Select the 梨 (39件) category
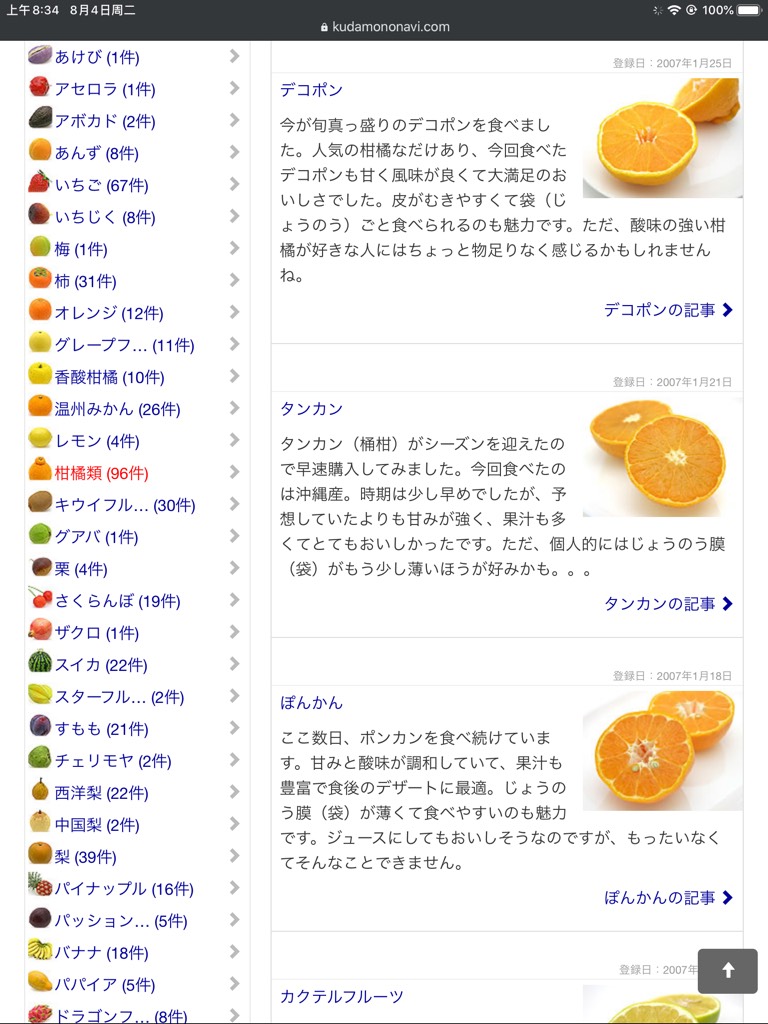The image size is (768, 1024). click(x=86, y=857)
